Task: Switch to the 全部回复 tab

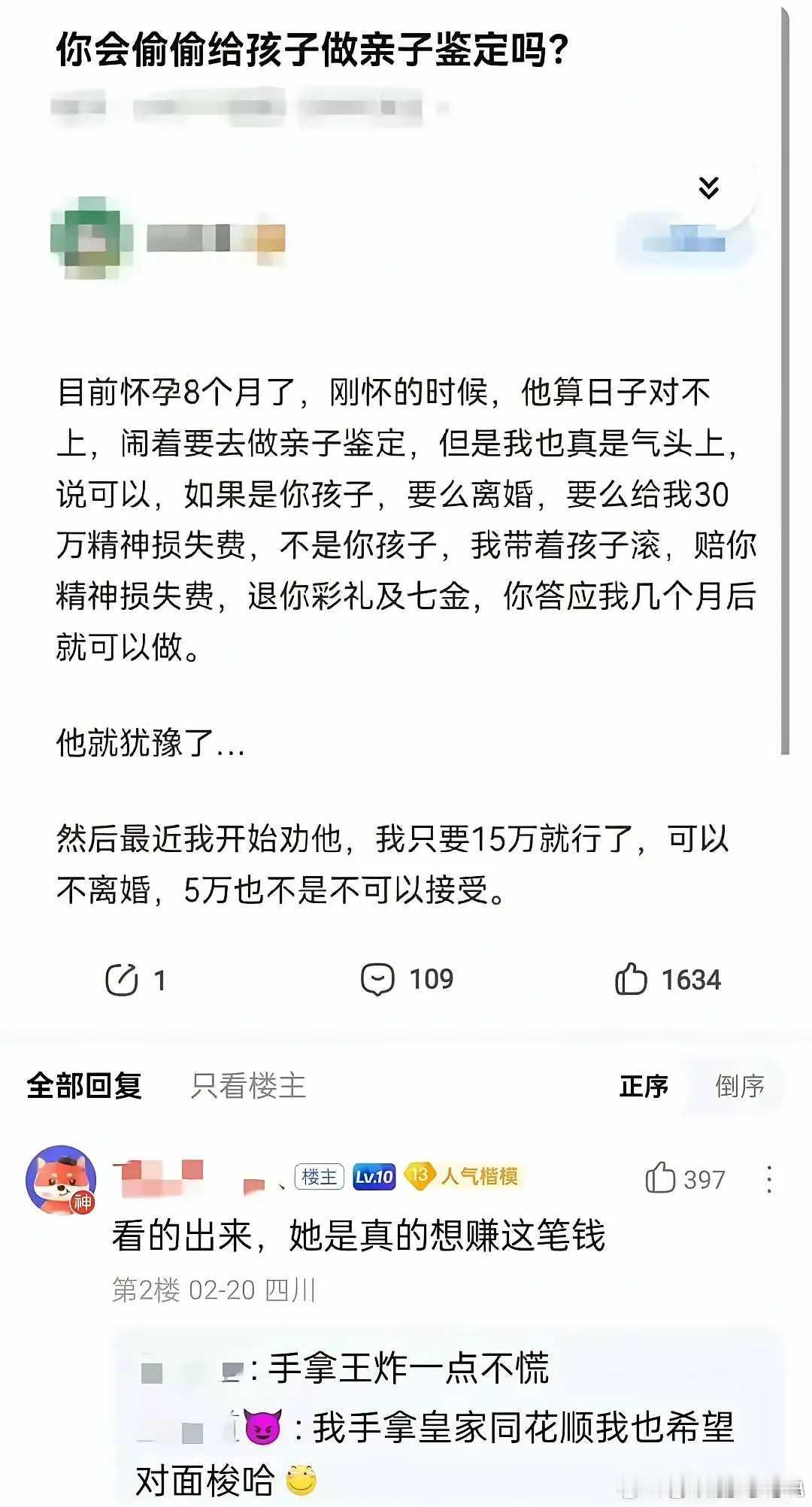Action: coord(85,1086)
